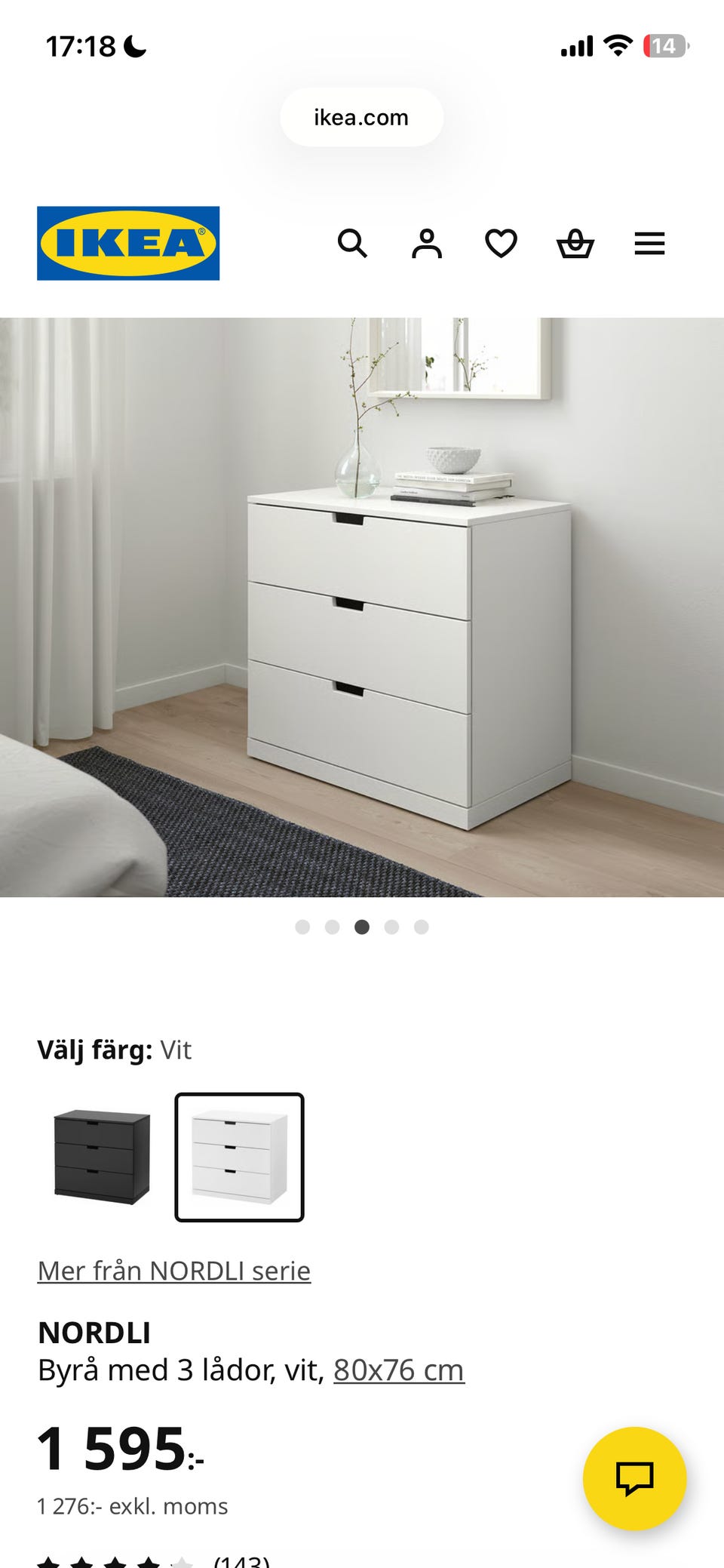Open the 80x76 cm size link
This screenshot has width=724, height=1568.
pos(398,1369)
